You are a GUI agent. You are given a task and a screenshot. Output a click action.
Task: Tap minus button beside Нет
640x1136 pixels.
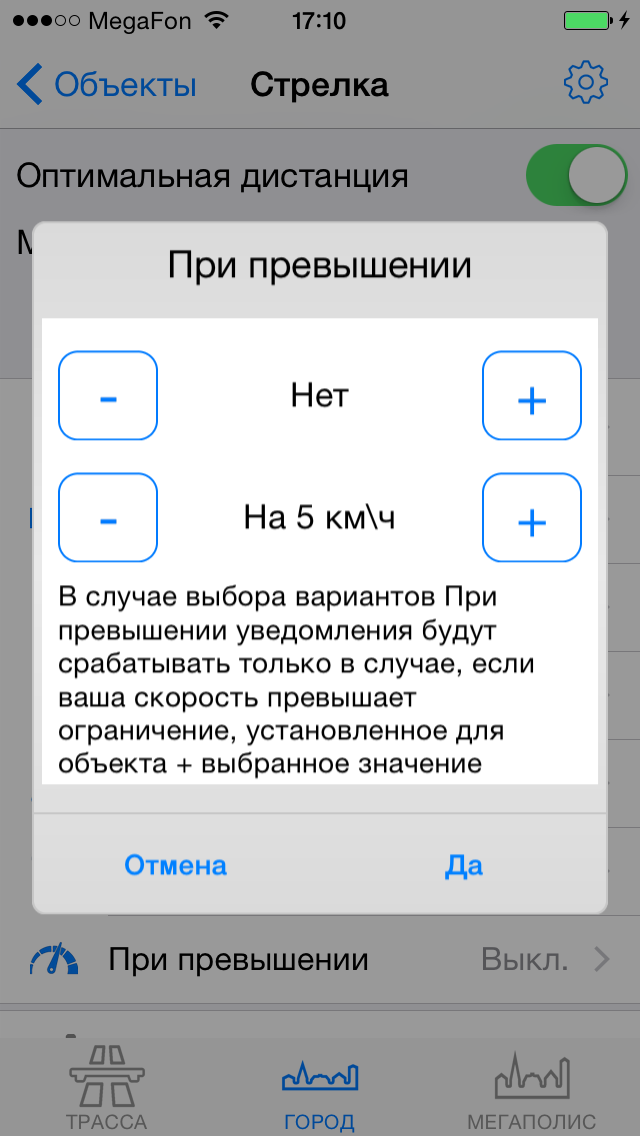click(108, 396)
